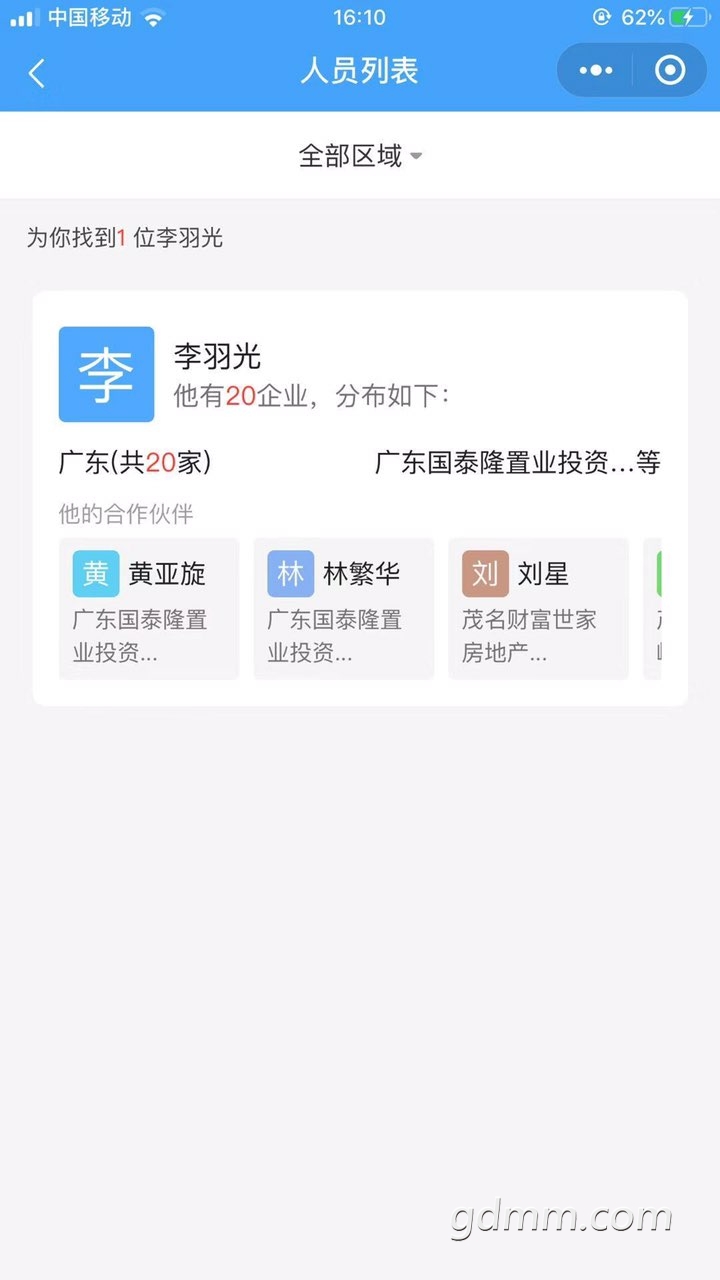
Task: Expand the 全部区域 region filter
Action: coord(360,156)
